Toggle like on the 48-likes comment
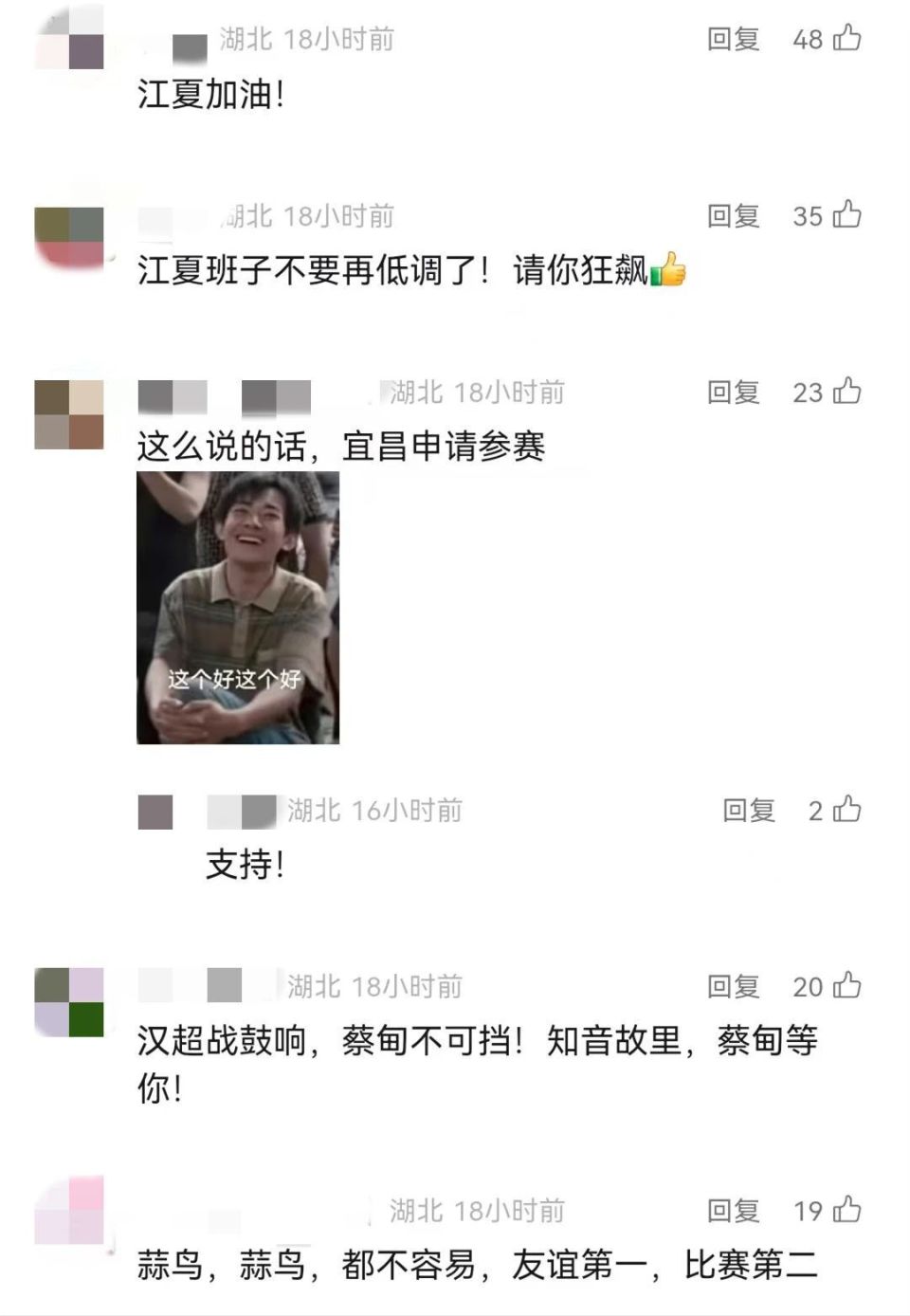The width and height of the screenshot is (910, 1316). (842, 40)
